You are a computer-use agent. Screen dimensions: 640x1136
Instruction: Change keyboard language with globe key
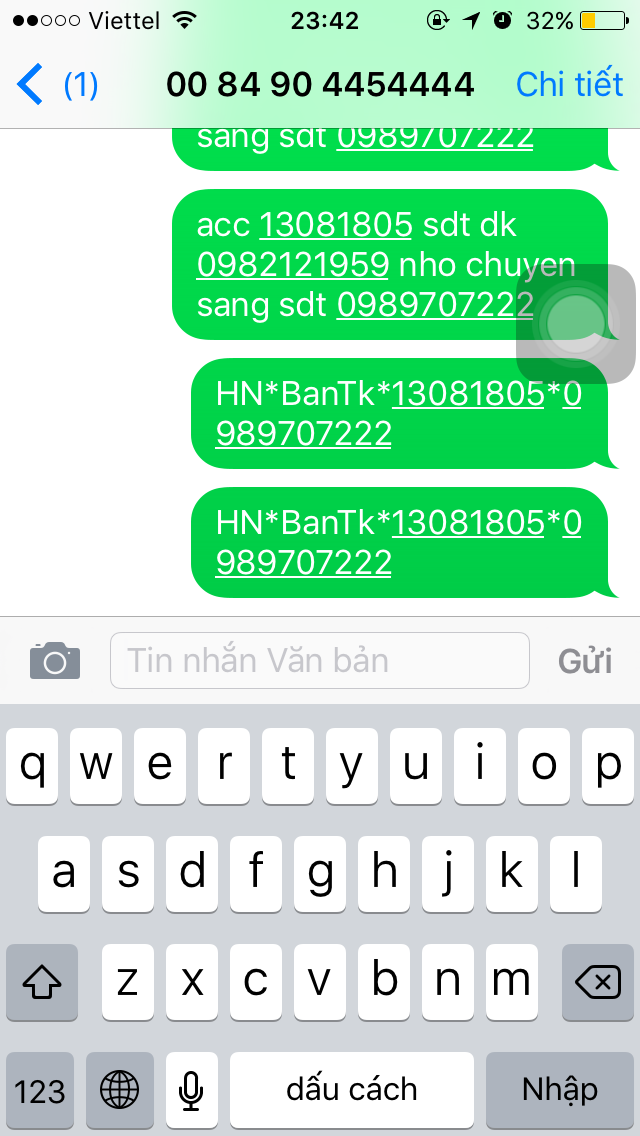pos(120,1089)
